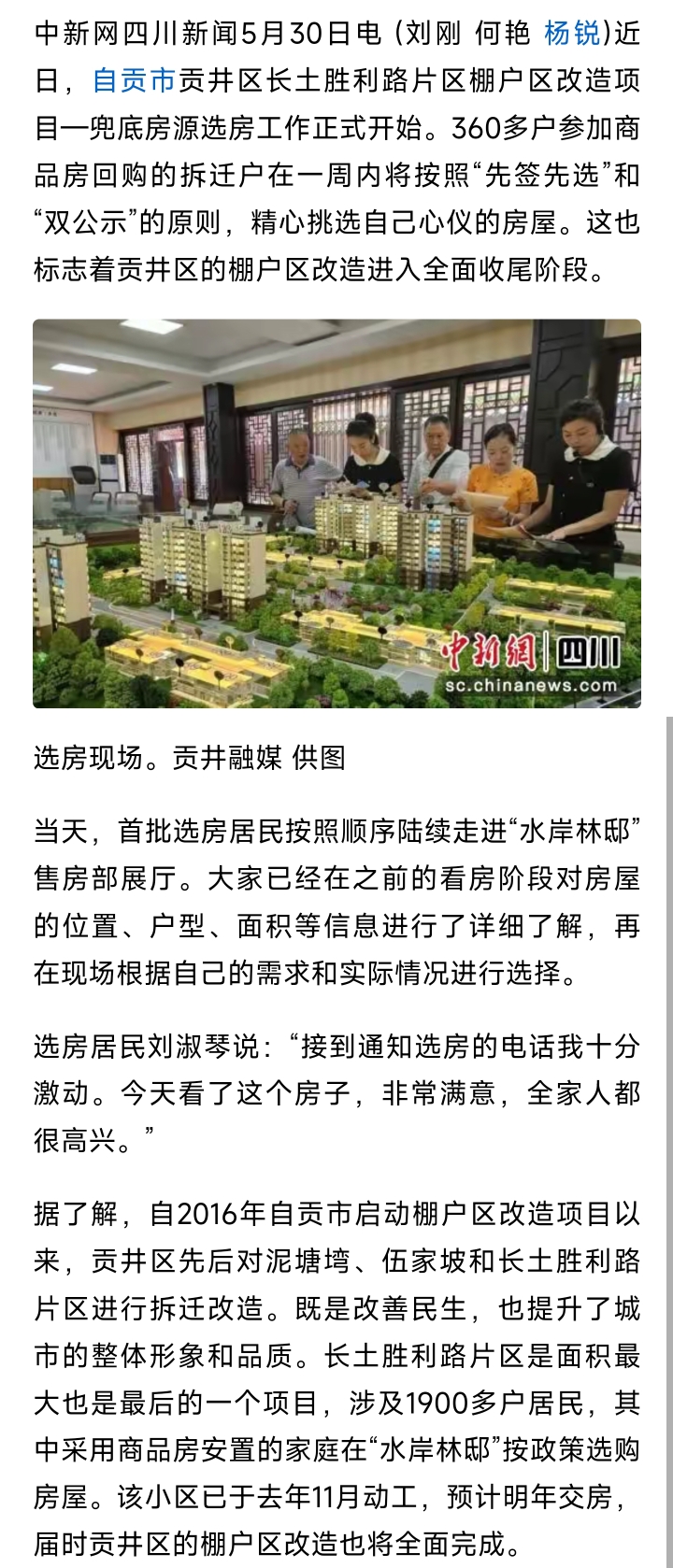The height and width of the screenshot is (1568, 673).
Task: Open the blue 杨锐 link
Action: pos(571,34)
